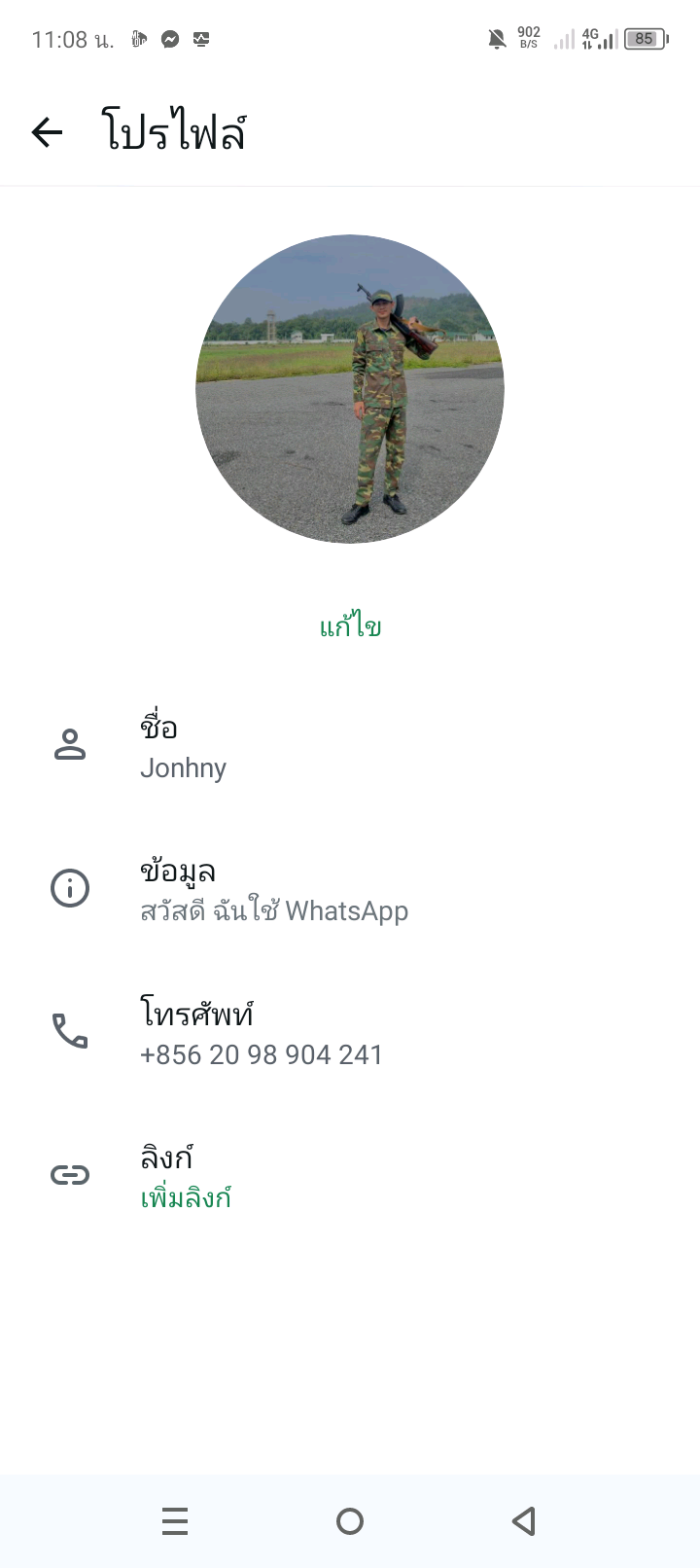Open the round profile photo
The image size is (700, 1568).
coord(350,389)
